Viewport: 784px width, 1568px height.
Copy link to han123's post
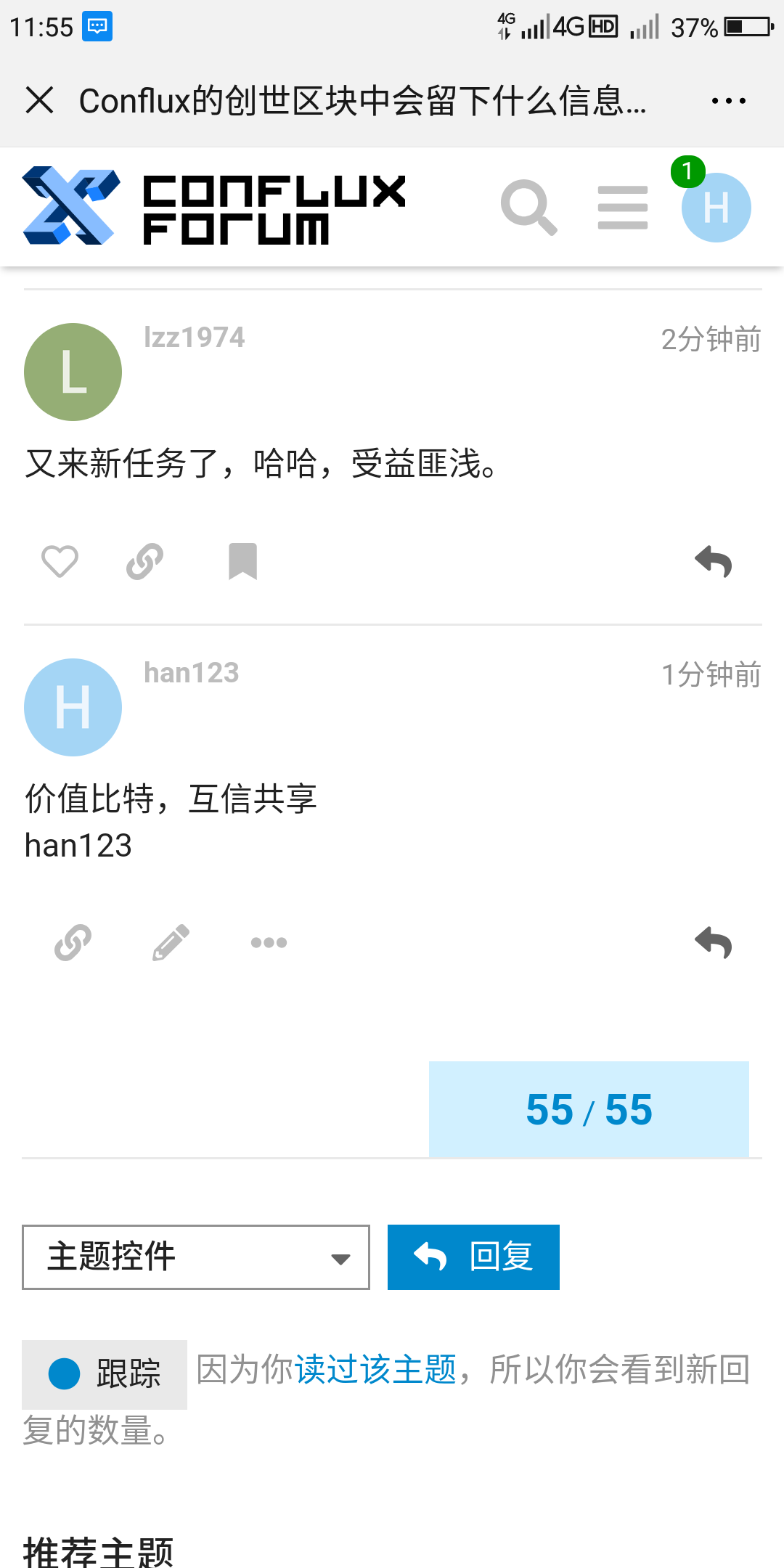click(x=73, y=942)
